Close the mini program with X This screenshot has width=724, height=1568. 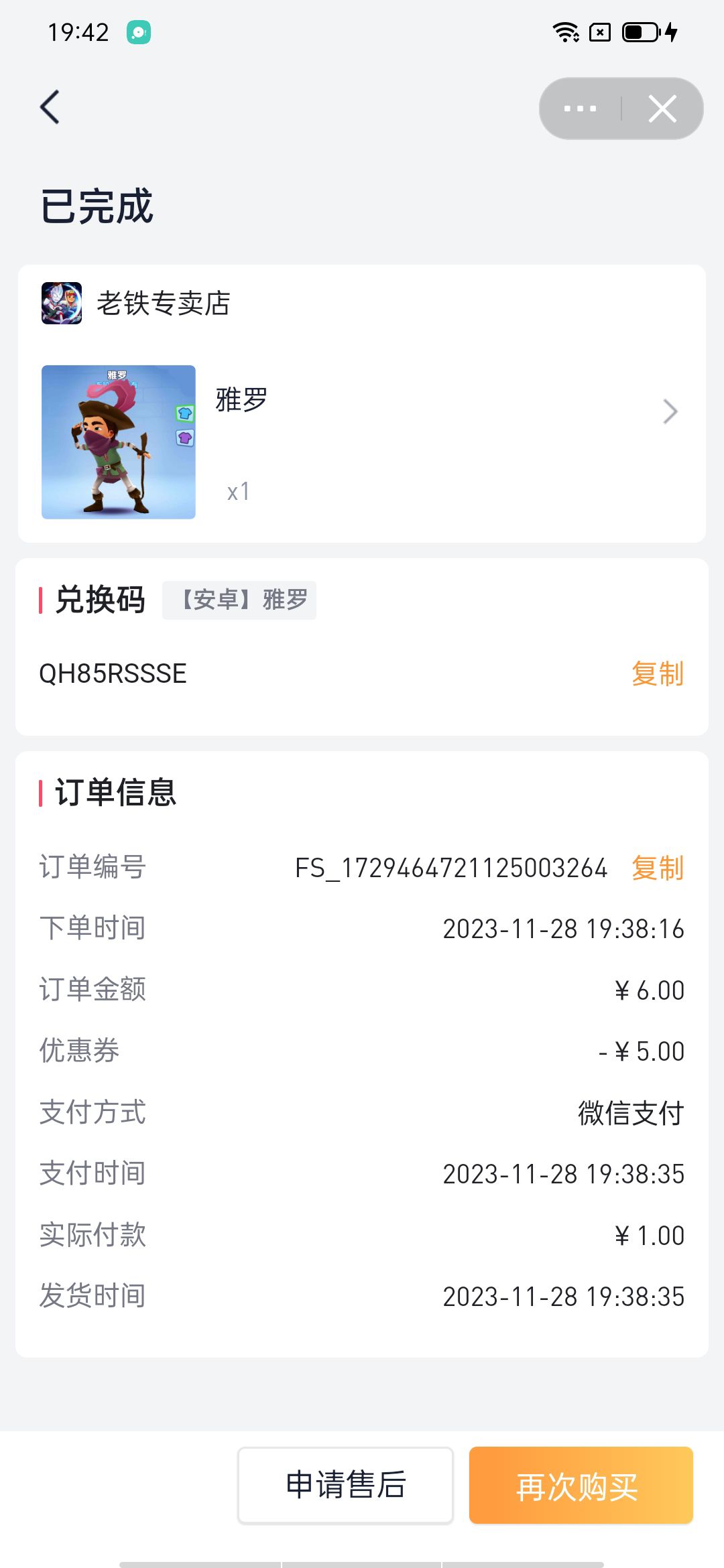click(x=662, y=109)
